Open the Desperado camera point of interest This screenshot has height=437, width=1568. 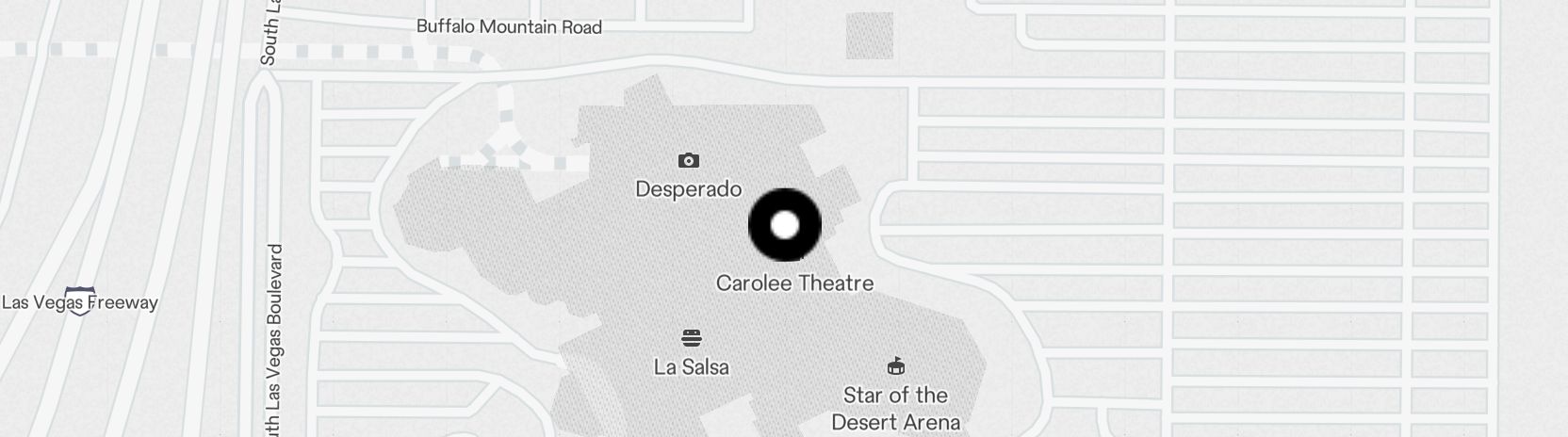(689, 161)
